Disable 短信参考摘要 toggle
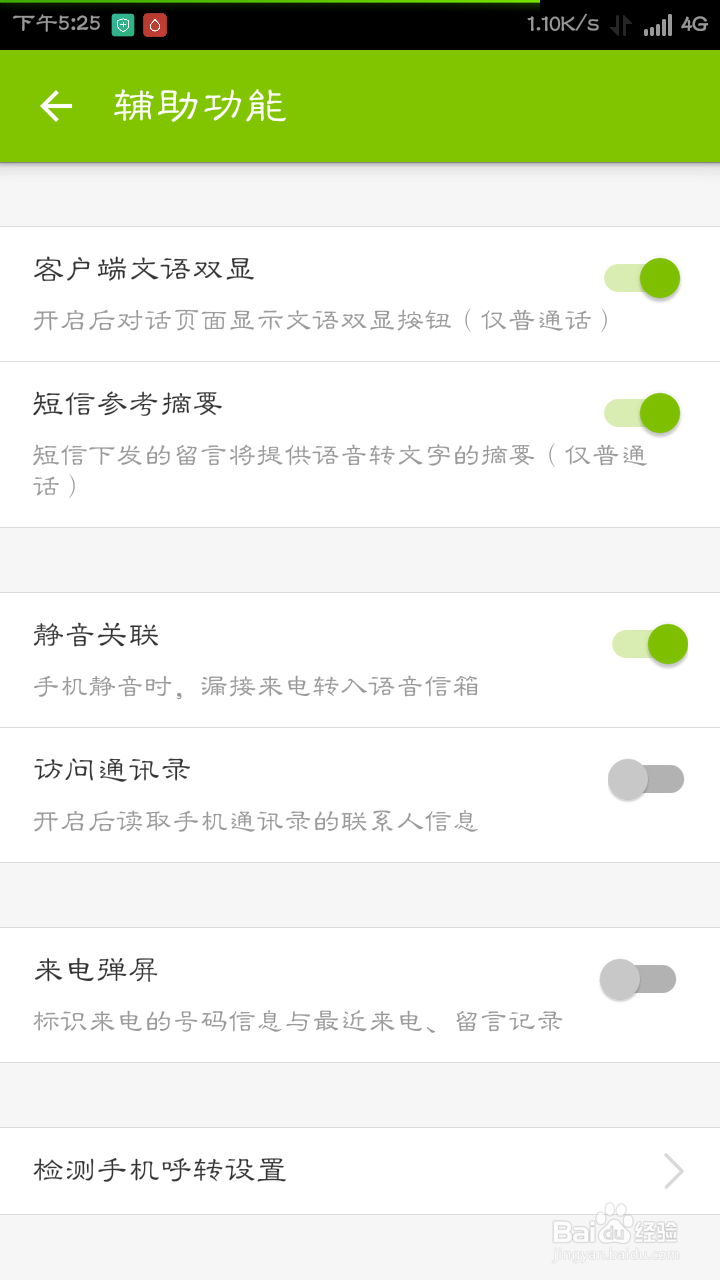The width and height of the screenshot is (720, 1280). (643, 413)
